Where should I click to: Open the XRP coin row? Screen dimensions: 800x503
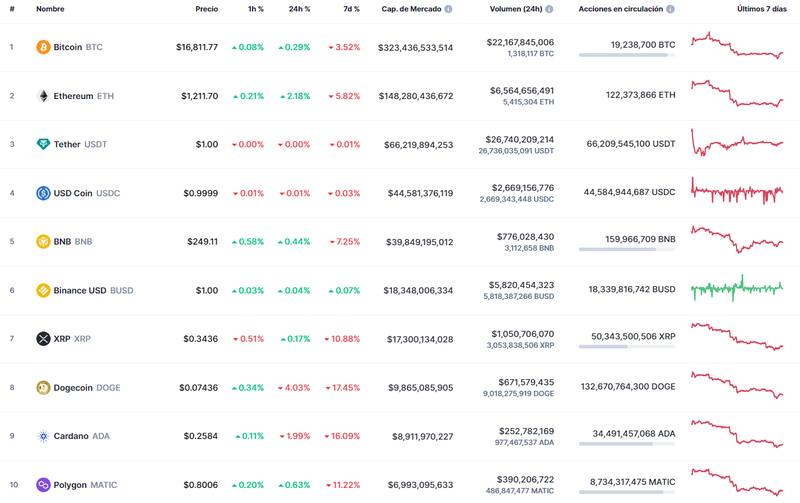(63, 339)
